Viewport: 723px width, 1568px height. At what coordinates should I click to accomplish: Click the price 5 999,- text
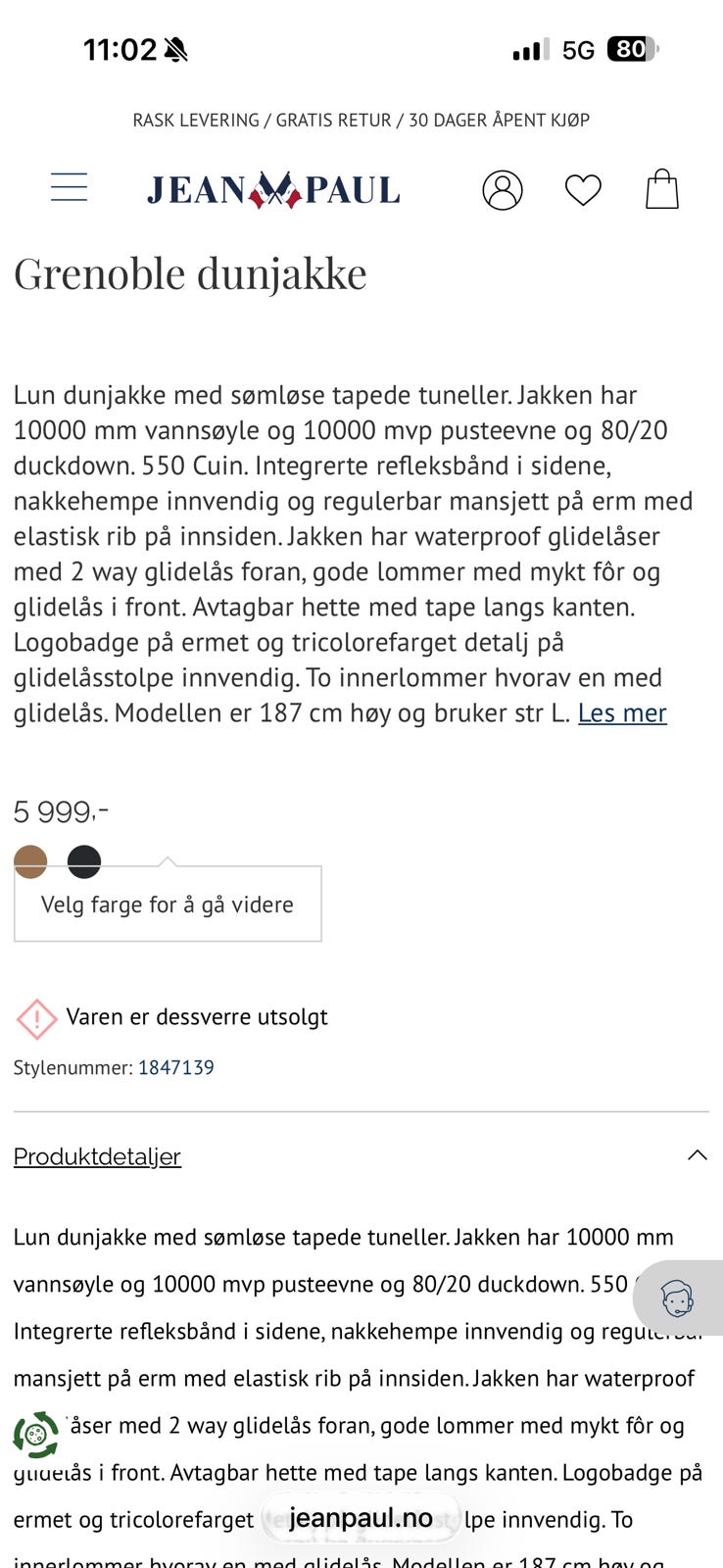coord(61,809)
